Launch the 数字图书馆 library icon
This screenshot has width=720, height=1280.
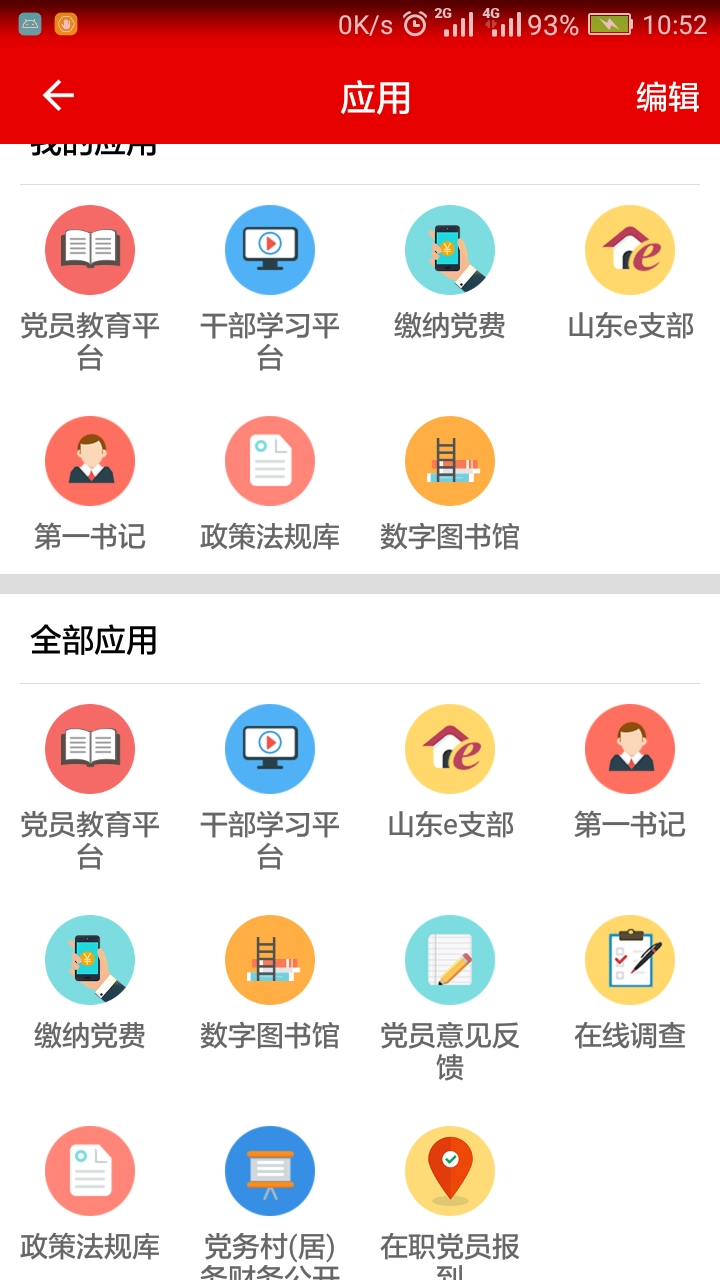pyautogui.click(x=450, y=460)
